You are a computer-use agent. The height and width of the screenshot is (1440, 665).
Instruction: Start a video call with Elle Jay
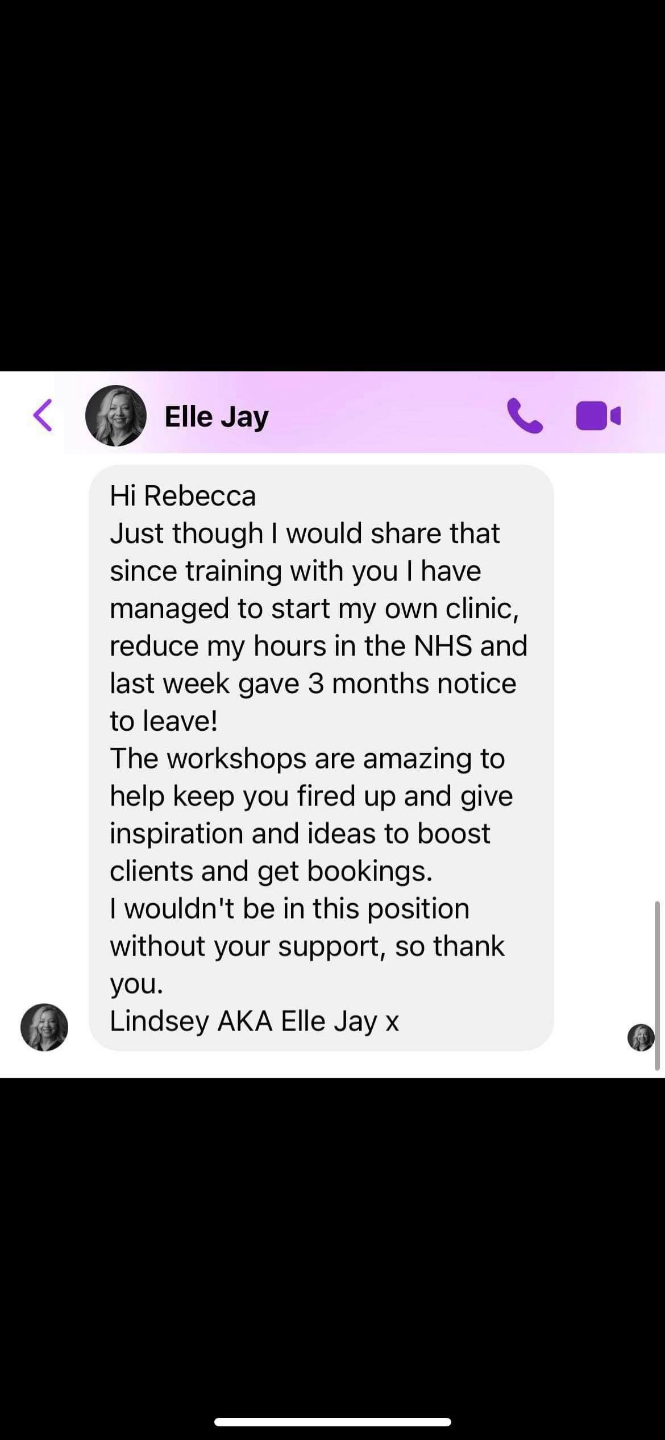598,415
